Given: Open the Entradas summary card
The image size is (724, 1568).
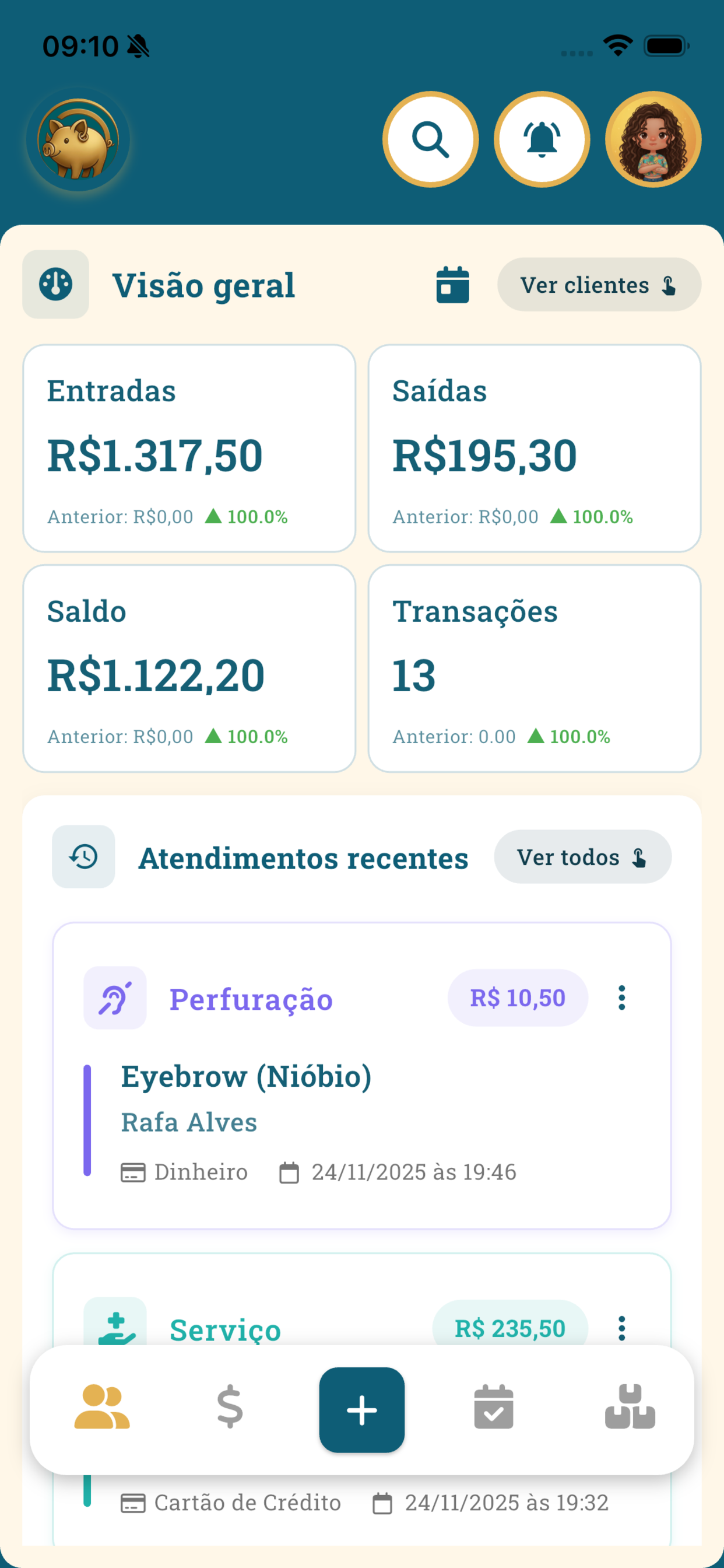Looking at the screenshot, I should click(x=189, y=448).
